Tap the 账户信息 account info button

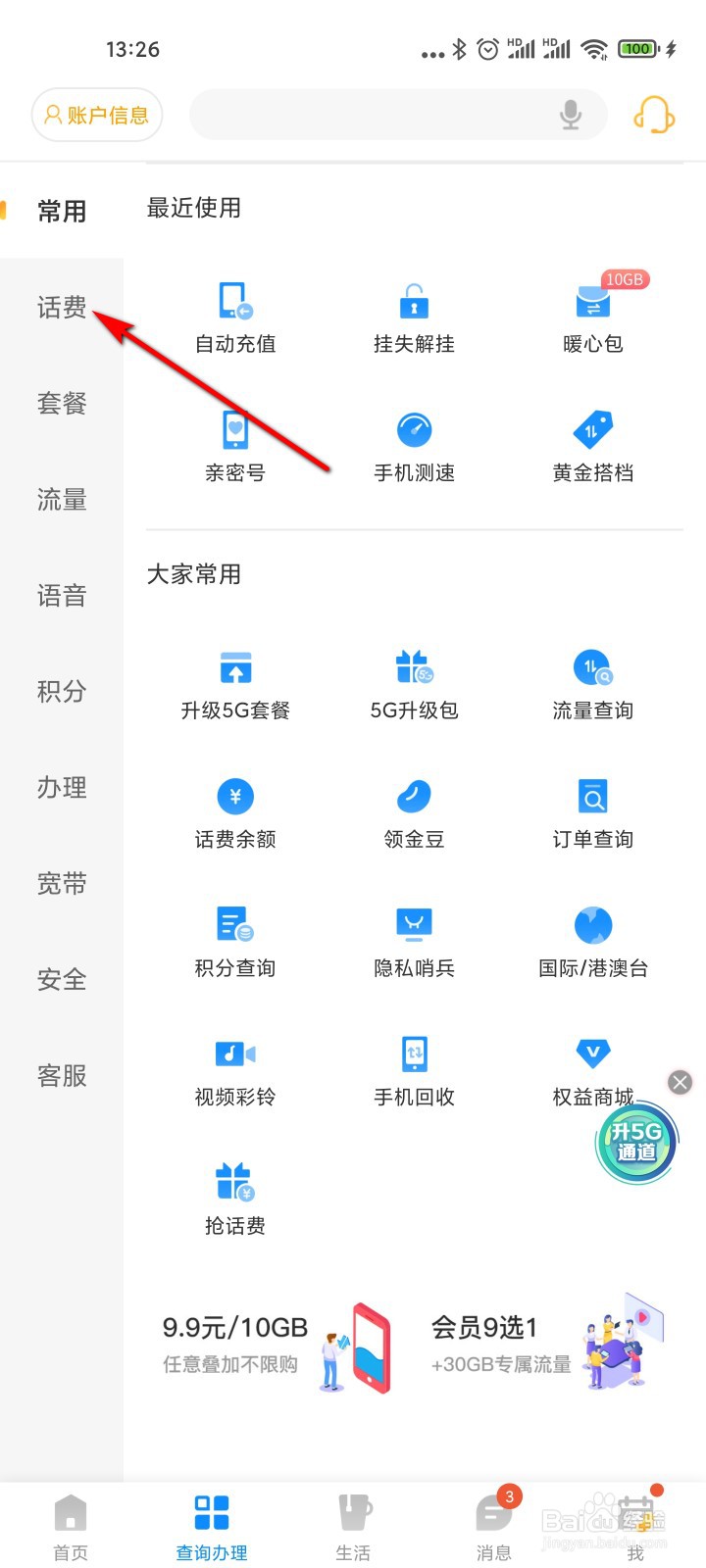click(x=96, y=115)
